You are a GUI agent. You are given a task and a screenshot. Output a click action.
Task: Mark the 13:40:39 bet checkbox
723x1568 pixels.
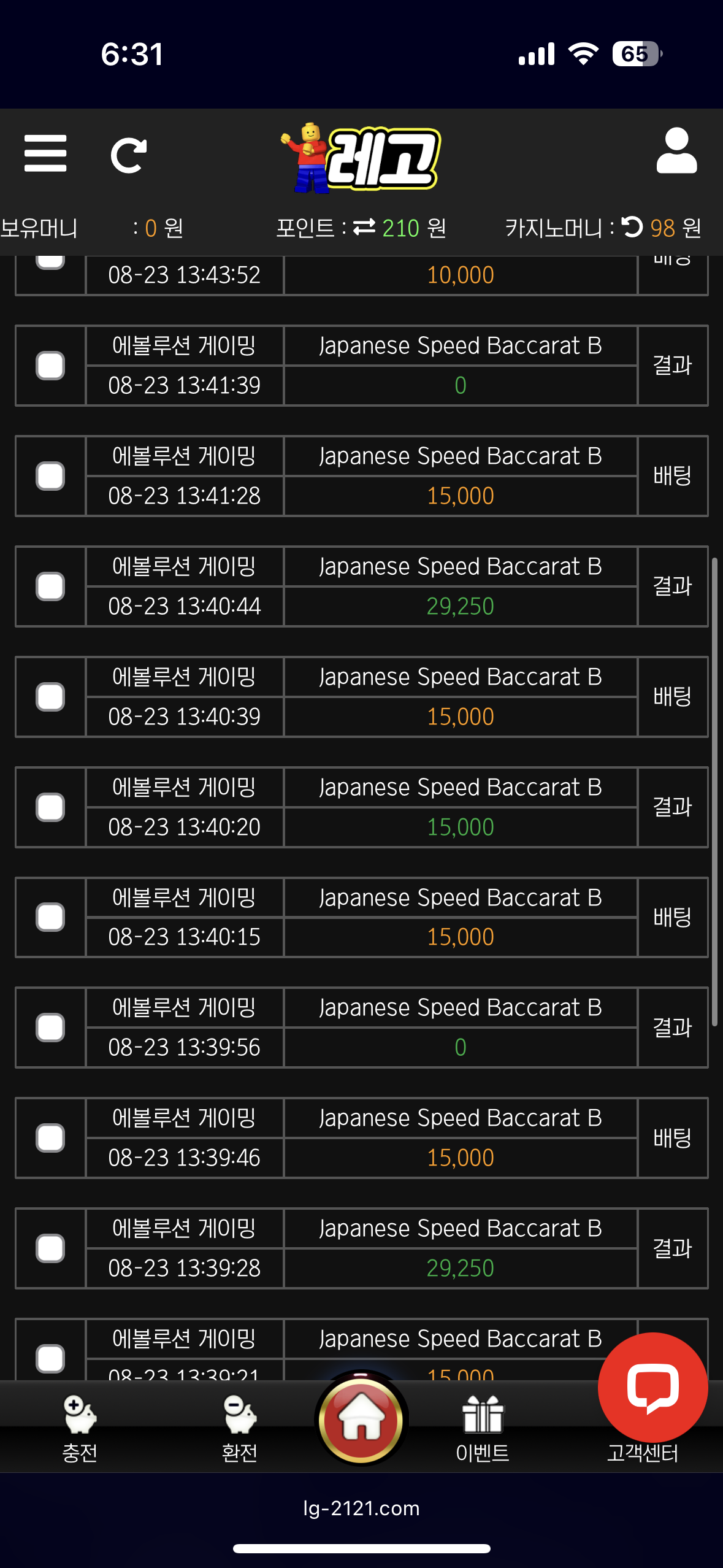50,697
